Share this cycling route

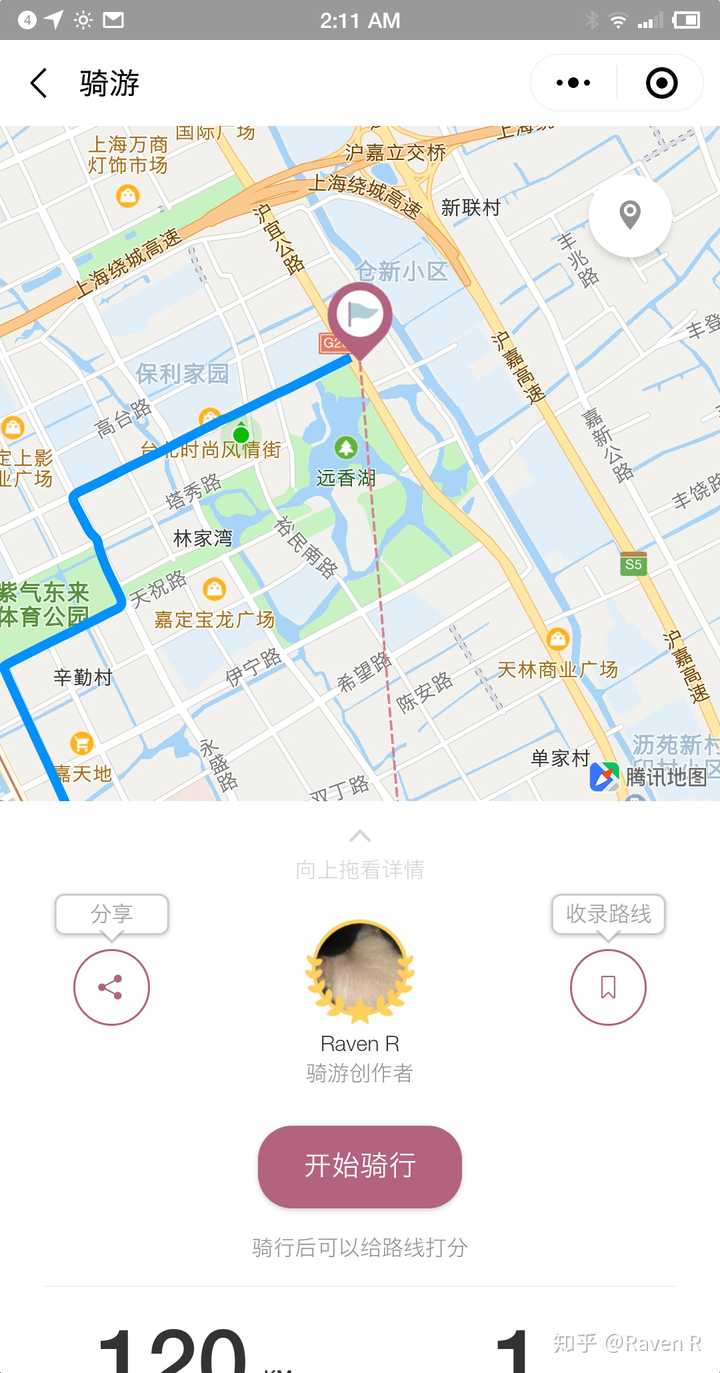tap(111, 988)
